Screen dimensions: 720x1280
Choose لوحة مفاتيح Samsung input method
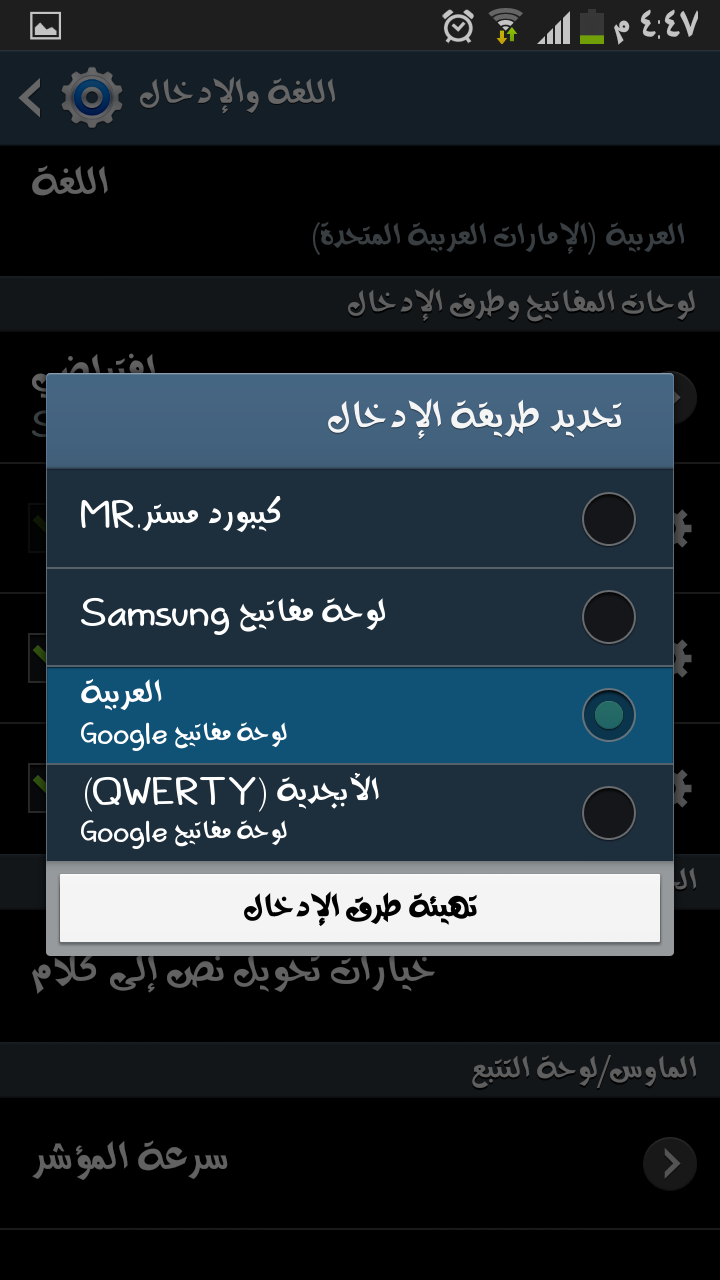tap(360, 616)
